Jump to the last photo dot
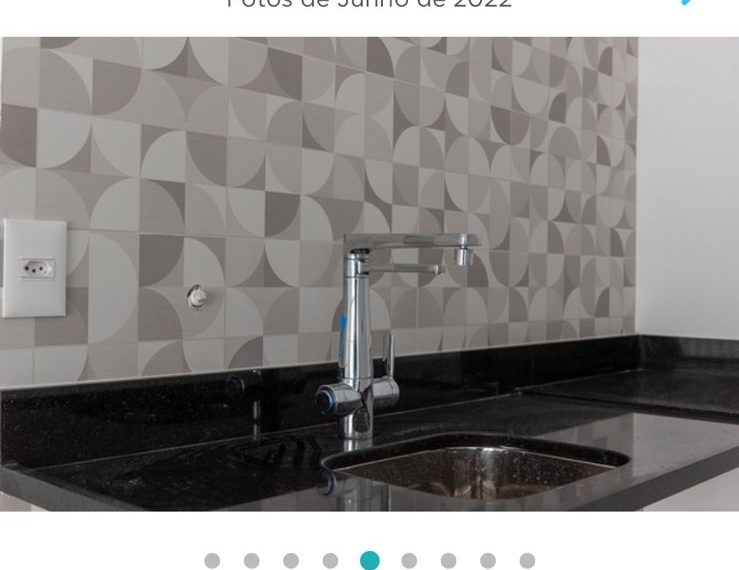739x570 pixels. click(527, 561)
